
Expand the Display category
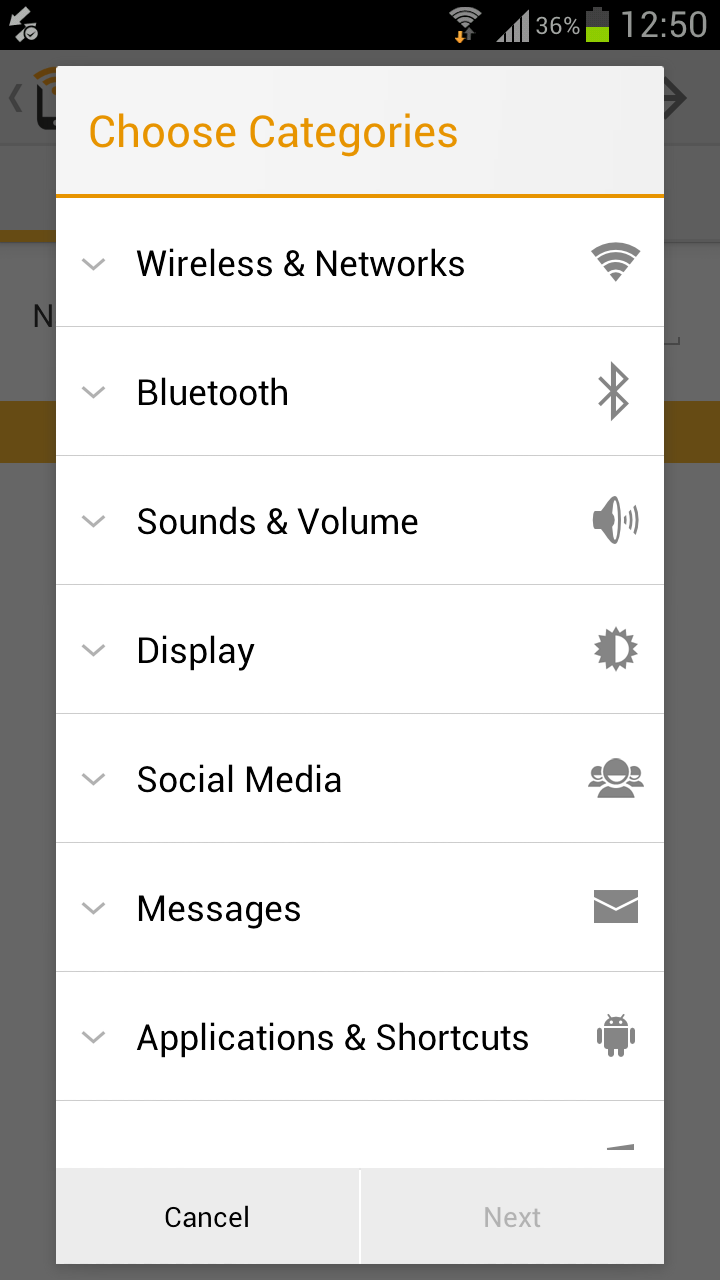click(93, 650)
